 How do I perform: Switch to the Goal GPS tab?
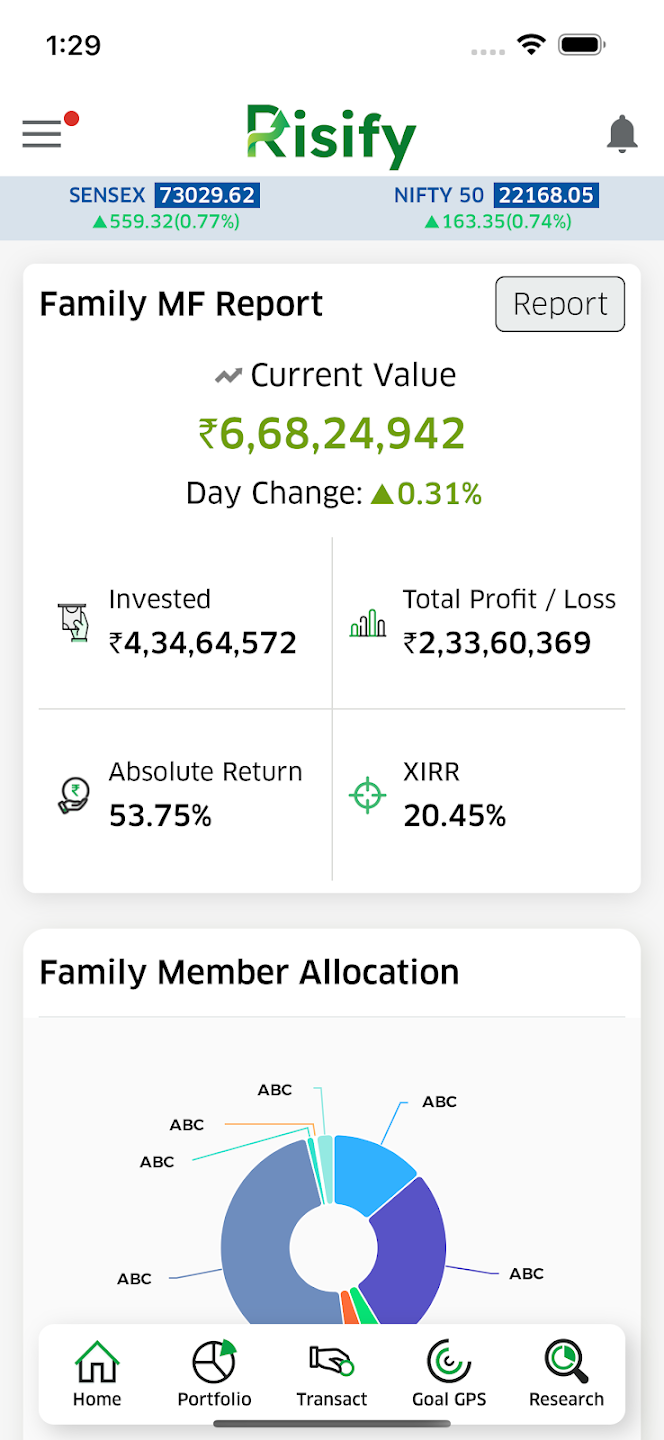449,1375
